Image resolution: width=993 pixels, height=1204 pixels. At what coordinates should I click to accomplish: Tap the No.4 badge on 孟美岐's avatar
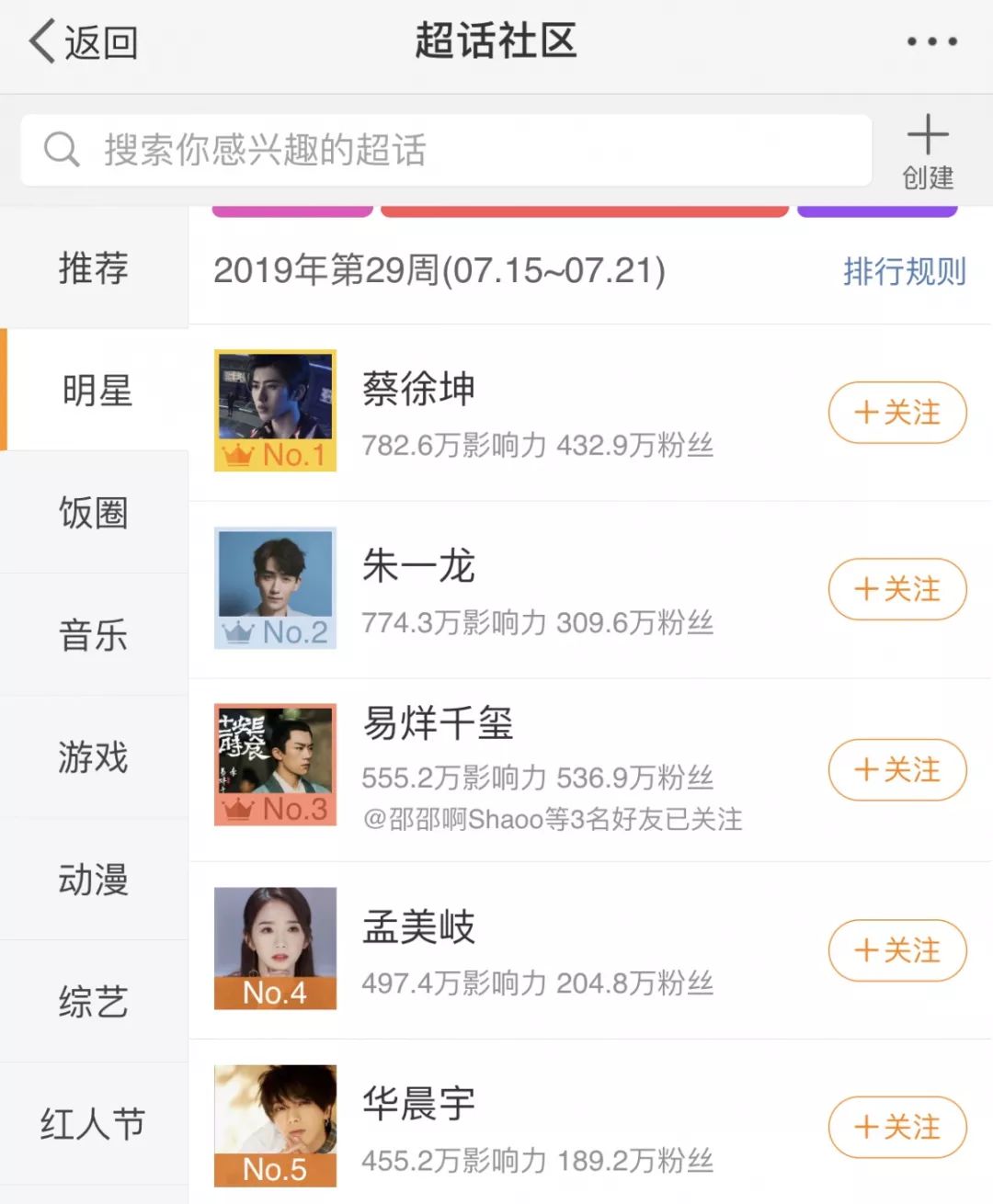tap(273, 992)
